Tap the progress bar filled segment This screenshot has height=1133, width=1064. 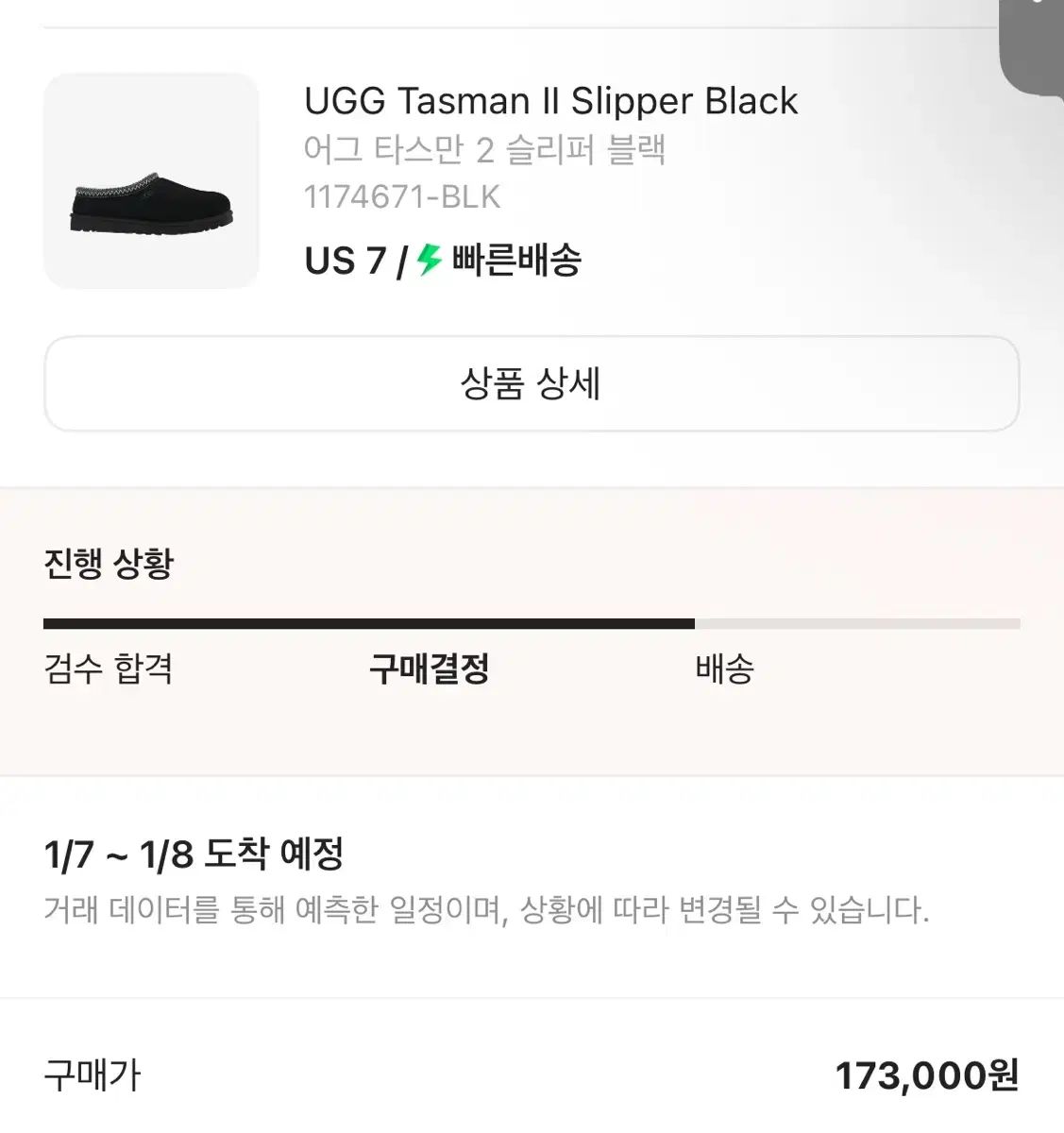coord(368,622)
